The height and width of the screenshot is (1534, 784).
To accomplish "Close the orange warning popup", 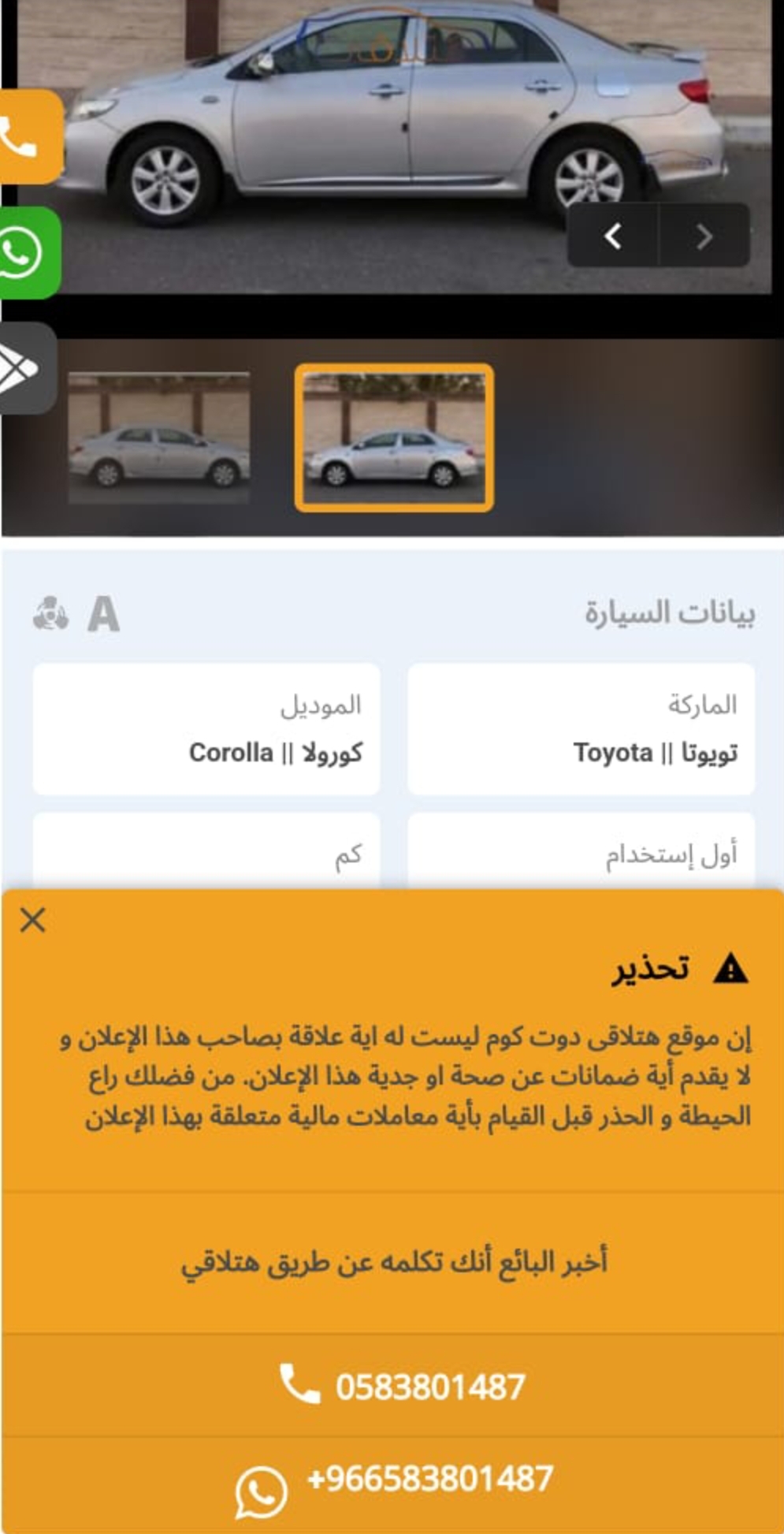I will click(32, 919).
